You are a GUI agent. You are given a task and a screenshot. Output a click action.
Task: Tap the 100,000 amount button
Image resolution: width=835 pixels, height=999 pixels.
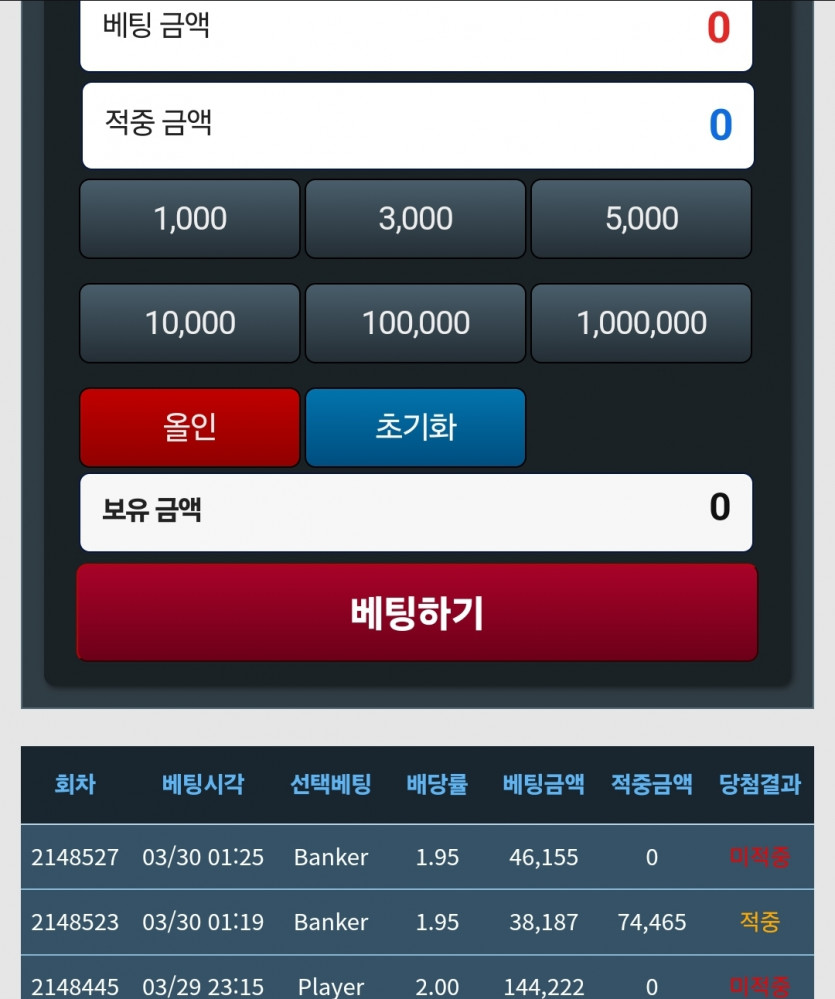pyautogui.click(x=415, y=323)
